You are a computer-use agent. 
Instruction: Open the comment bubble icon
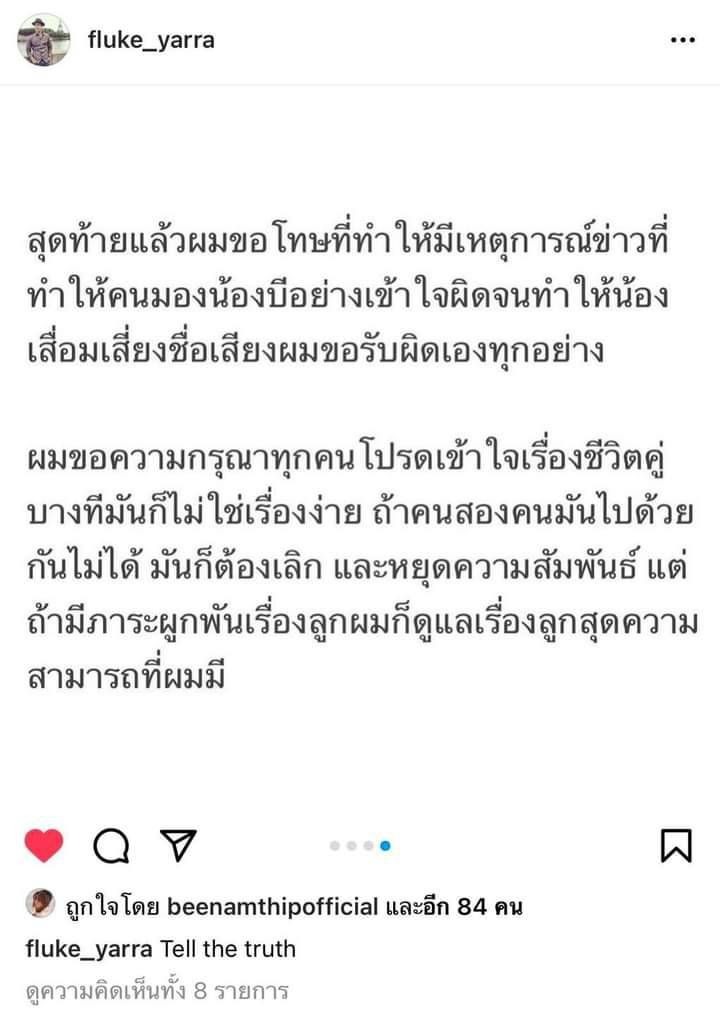pyautogui.click(x=111, y=846)
